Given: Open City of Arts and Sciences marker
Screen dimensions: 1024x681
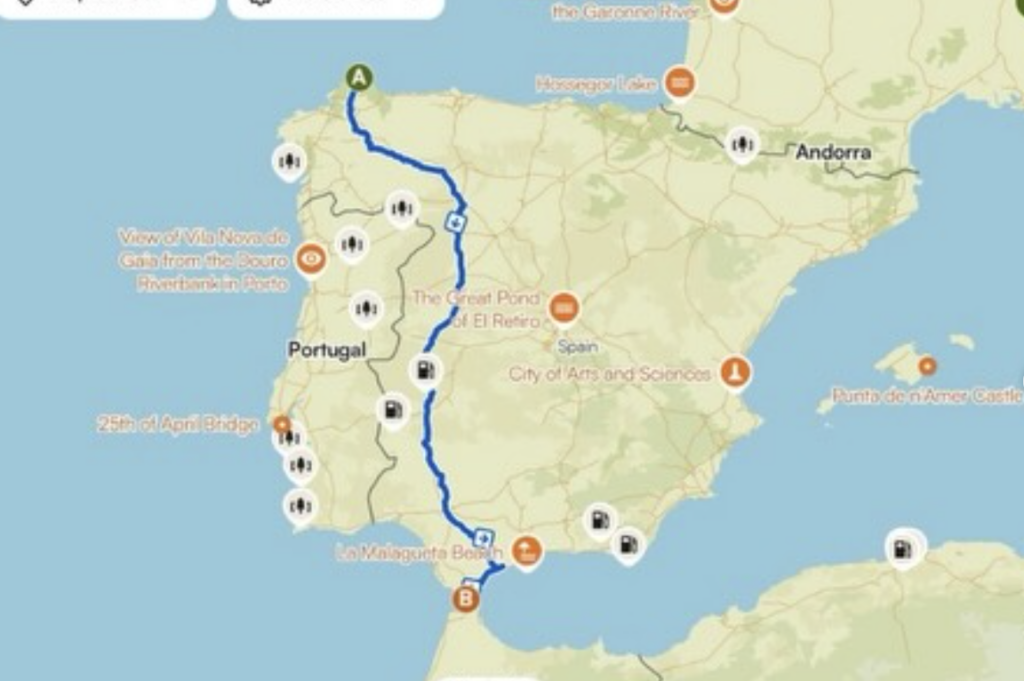Looking at the screenshot, I should point(736,373).
